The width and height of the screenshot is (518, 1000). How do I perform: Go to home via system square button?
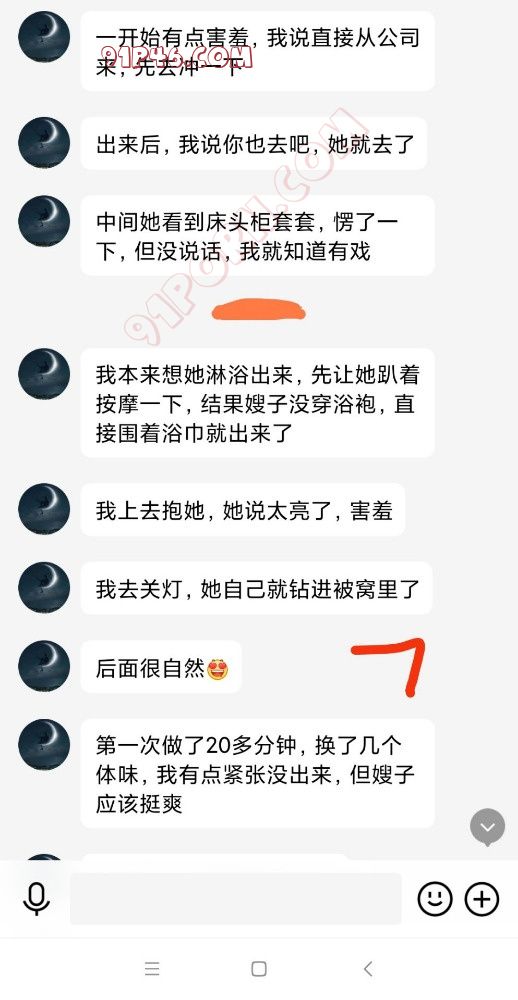click(x=259, y=969)
